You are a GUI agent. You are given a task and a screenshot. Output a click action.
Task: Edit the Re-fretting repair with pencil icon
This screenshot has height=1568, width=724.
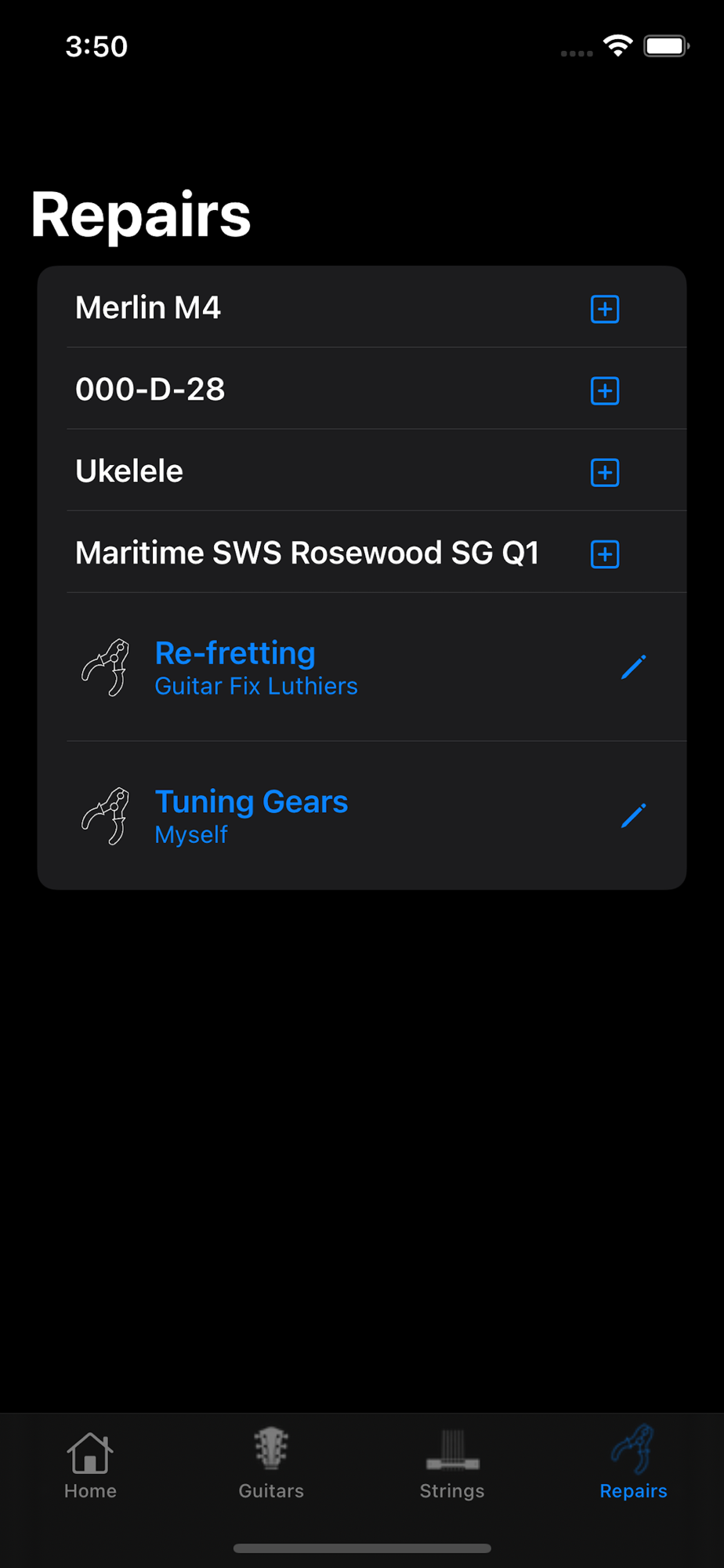[633, 667]
